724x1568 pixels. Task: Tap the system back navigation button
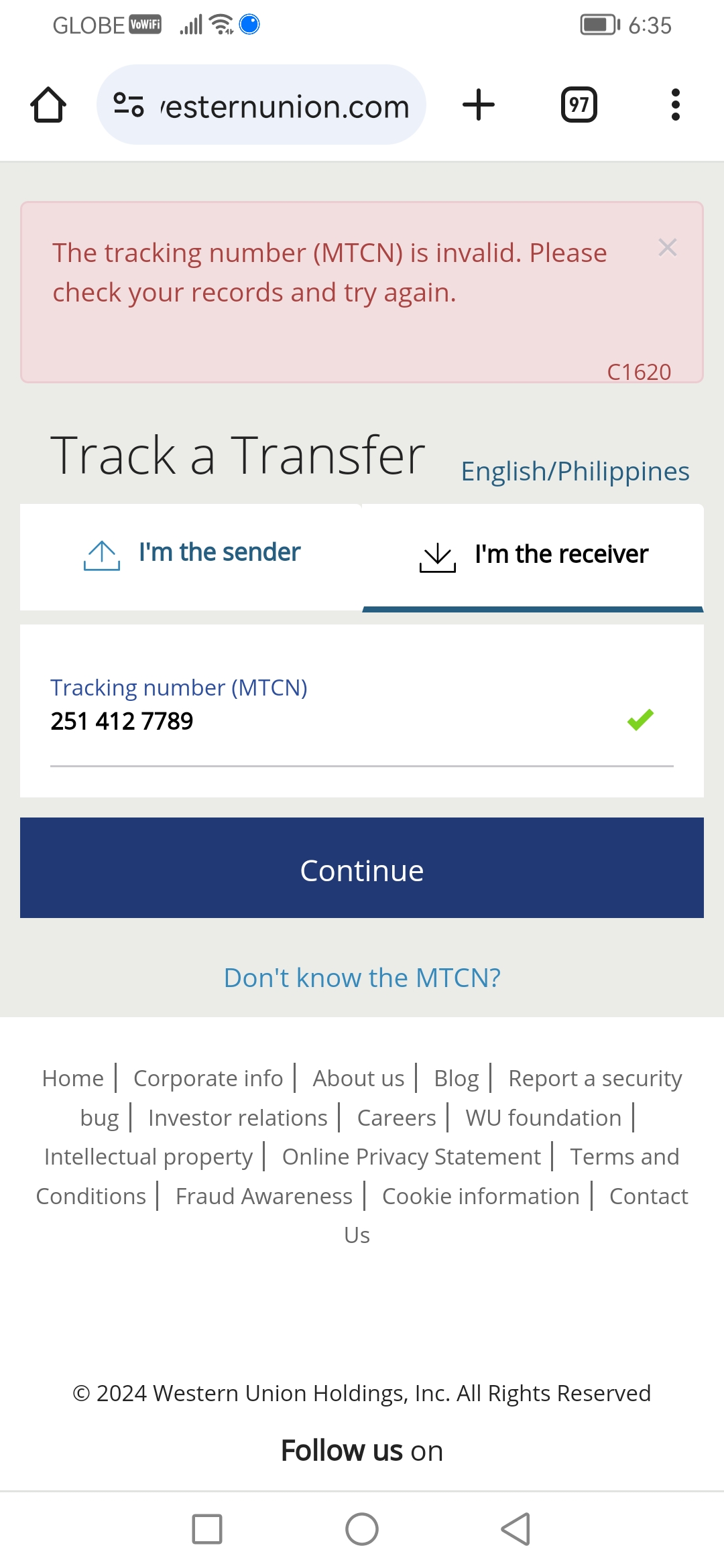pos(516,1529)
